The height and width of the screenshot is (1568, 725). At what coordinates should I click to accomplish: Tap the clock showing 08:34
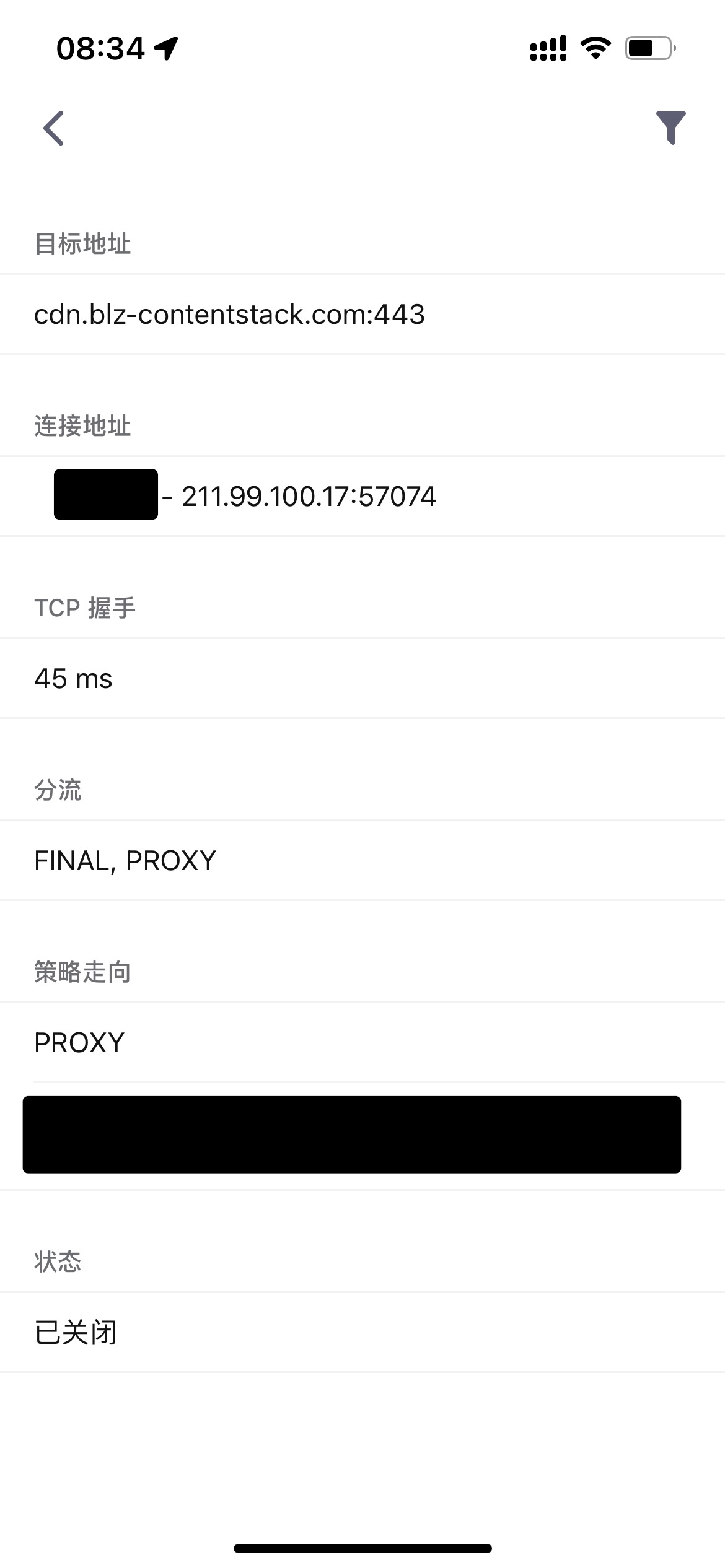(99, 47)
